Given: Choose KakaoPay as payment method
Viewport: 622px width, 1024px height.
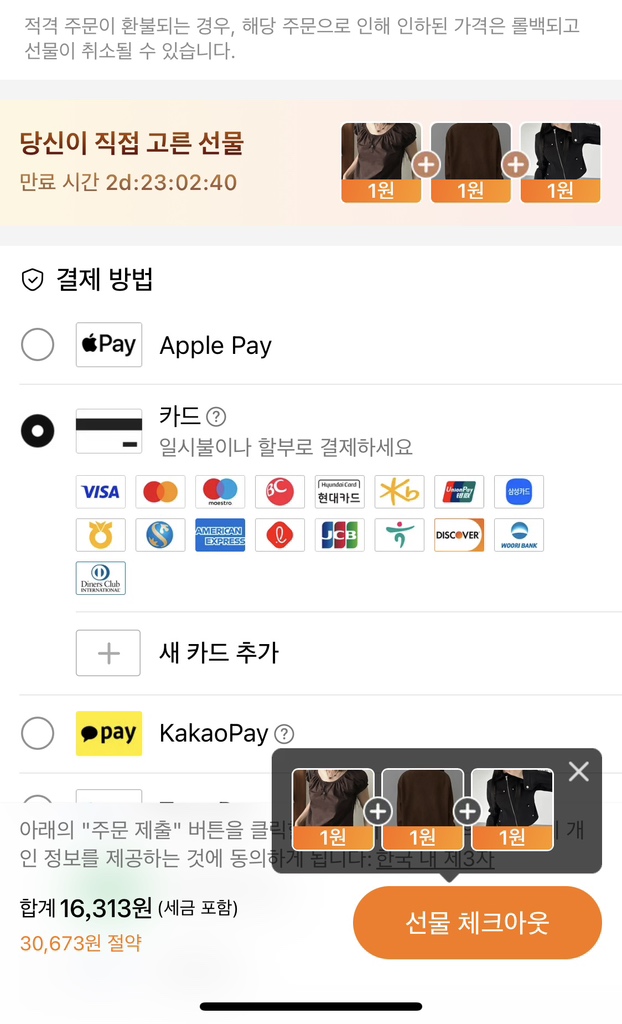Looking at the screenshot, I should tap(38, 734).
